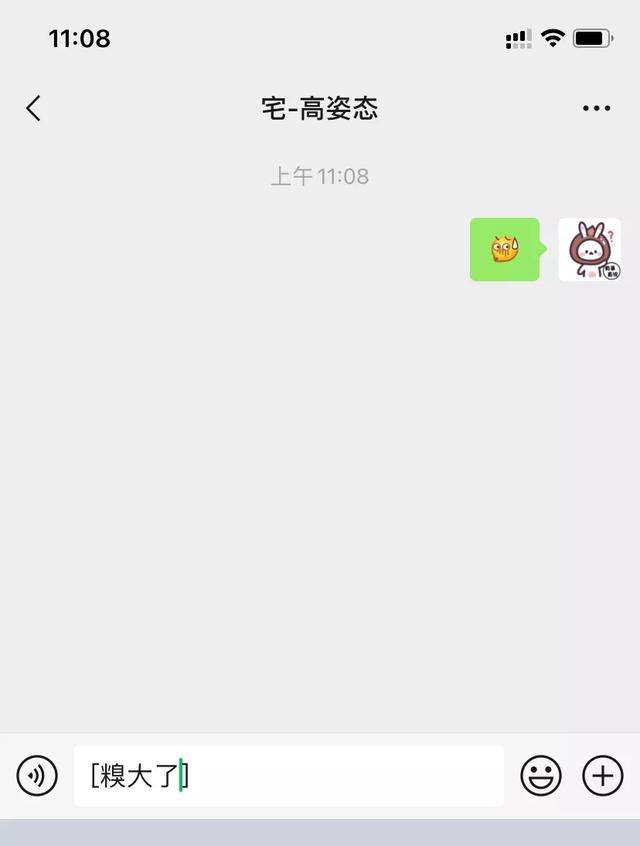This screenshot has width=640, height=846.
Task: Tap the sent emoji message bubble
Action: 505,249
